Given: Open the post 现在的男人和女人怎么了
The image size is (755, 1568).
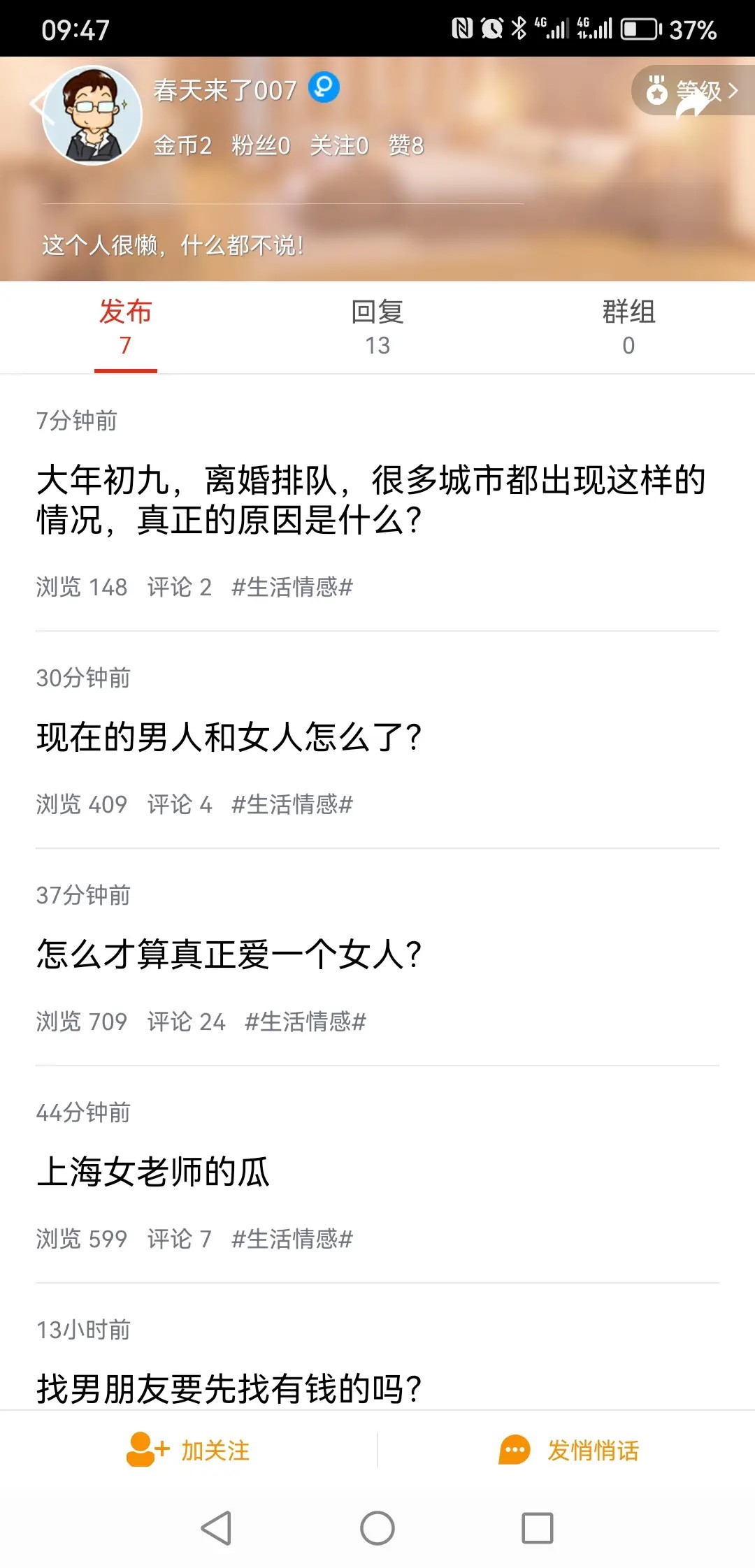Looking at the screenshot, I should 229,737.
